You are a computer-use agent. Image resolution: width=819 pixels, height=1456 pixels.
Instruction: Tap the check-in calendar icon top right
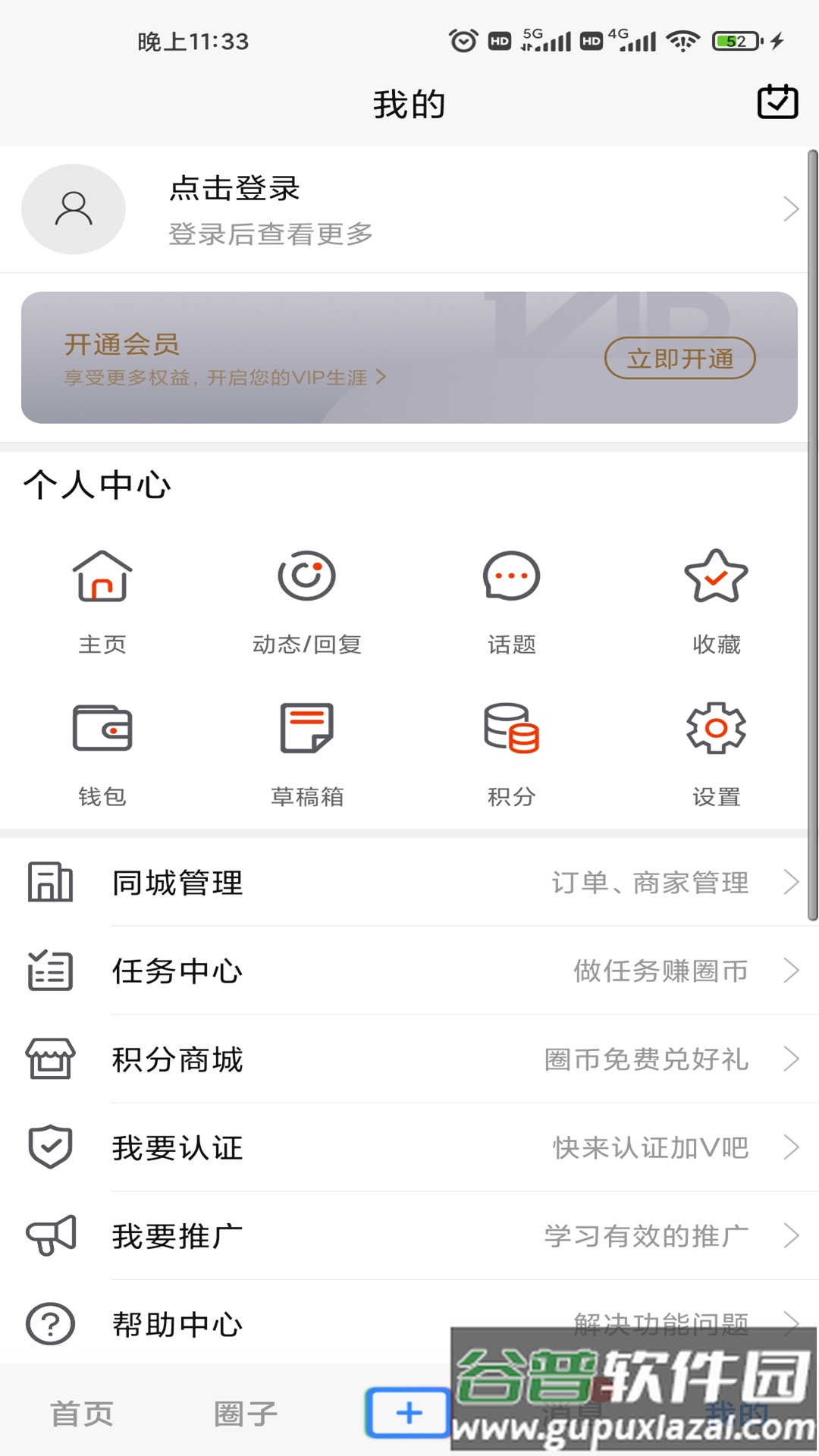[x=777, y=102]
